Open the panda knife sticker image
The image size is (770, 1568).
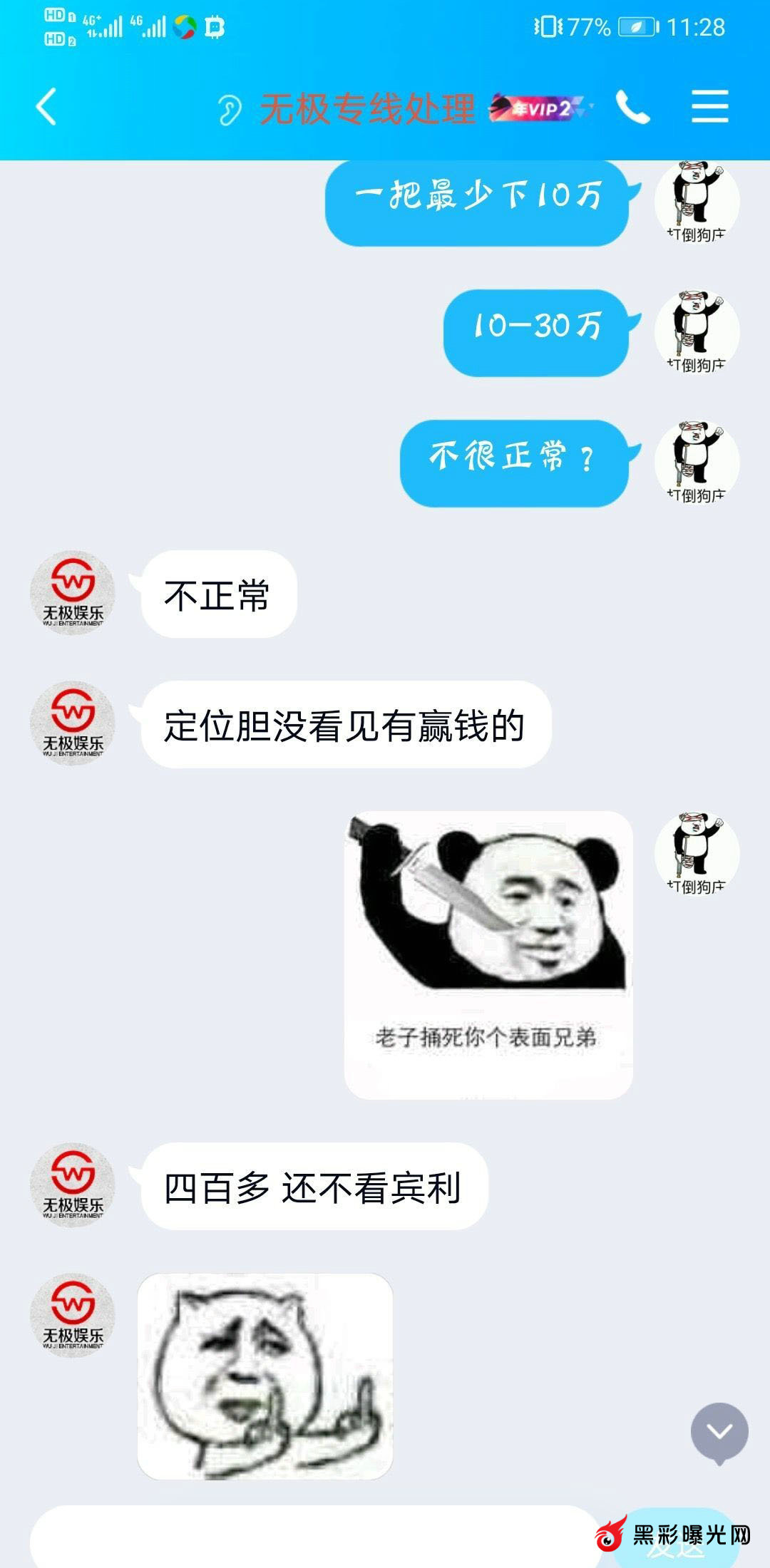488,954
